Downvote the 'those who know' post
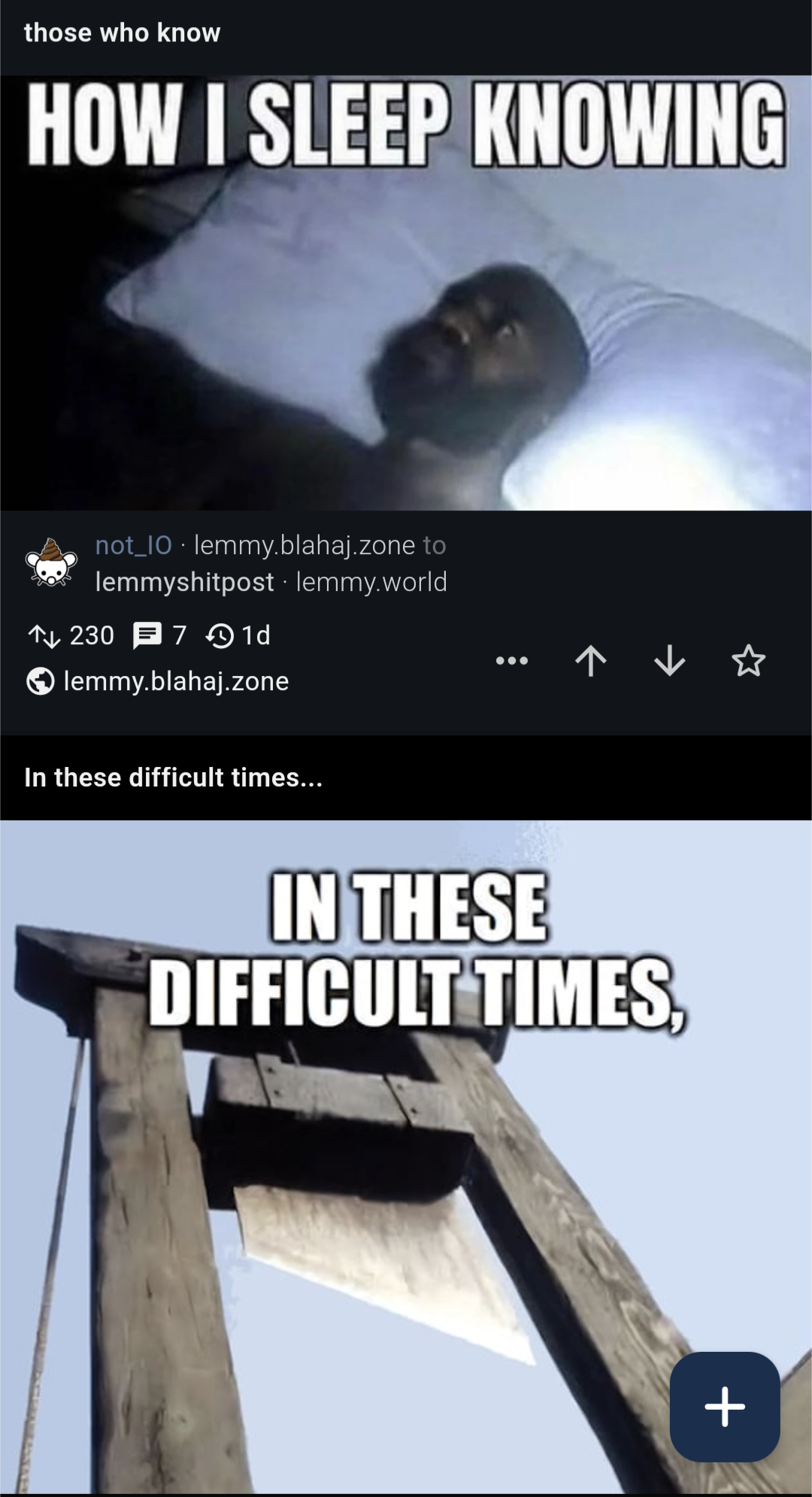The image size is (812, 1497). click(x=669, y=662)
